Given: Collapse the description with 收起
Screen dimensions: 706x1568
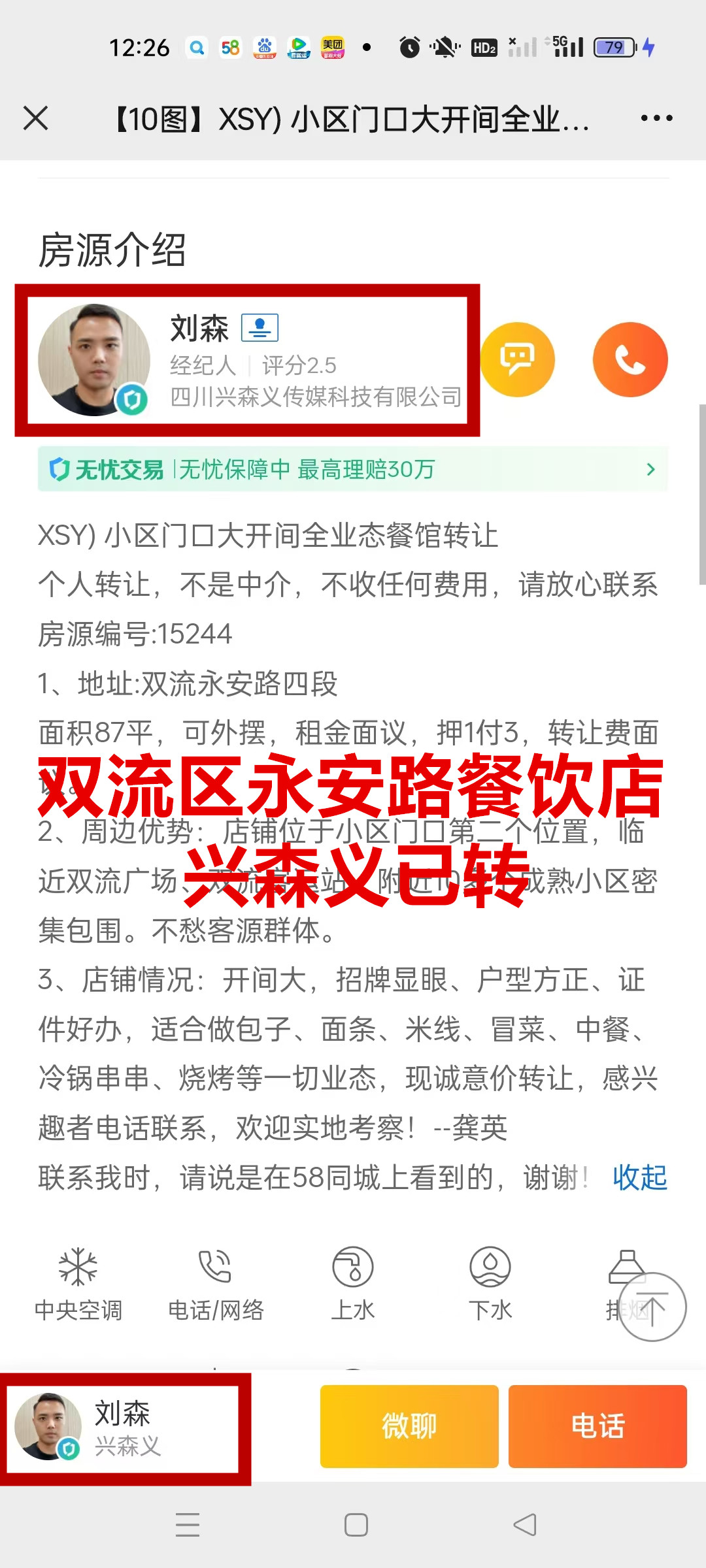Looking at the screenshot, I should point(639,1177).
